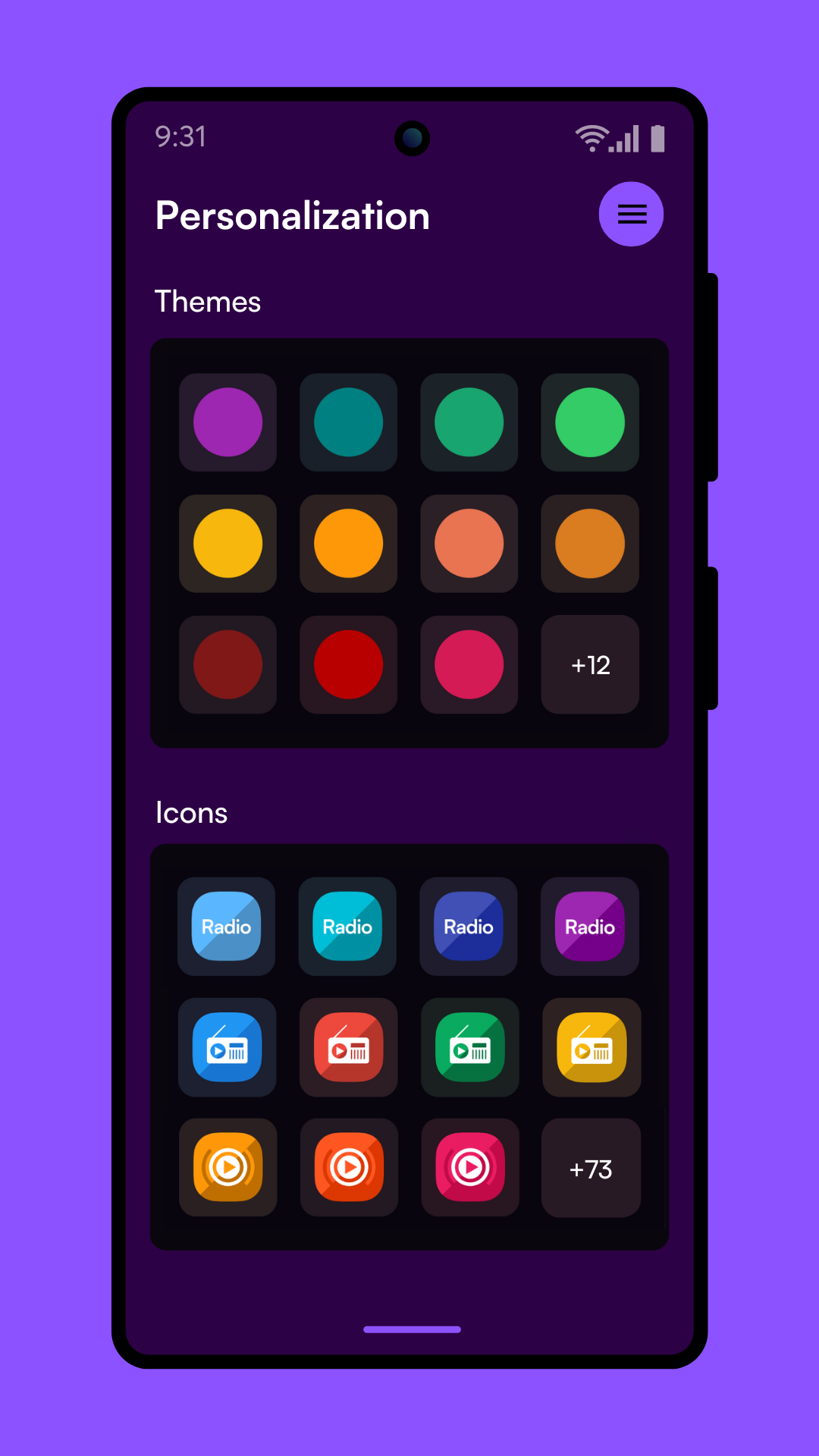Select the pink crimson theme color

pos(469,664)
